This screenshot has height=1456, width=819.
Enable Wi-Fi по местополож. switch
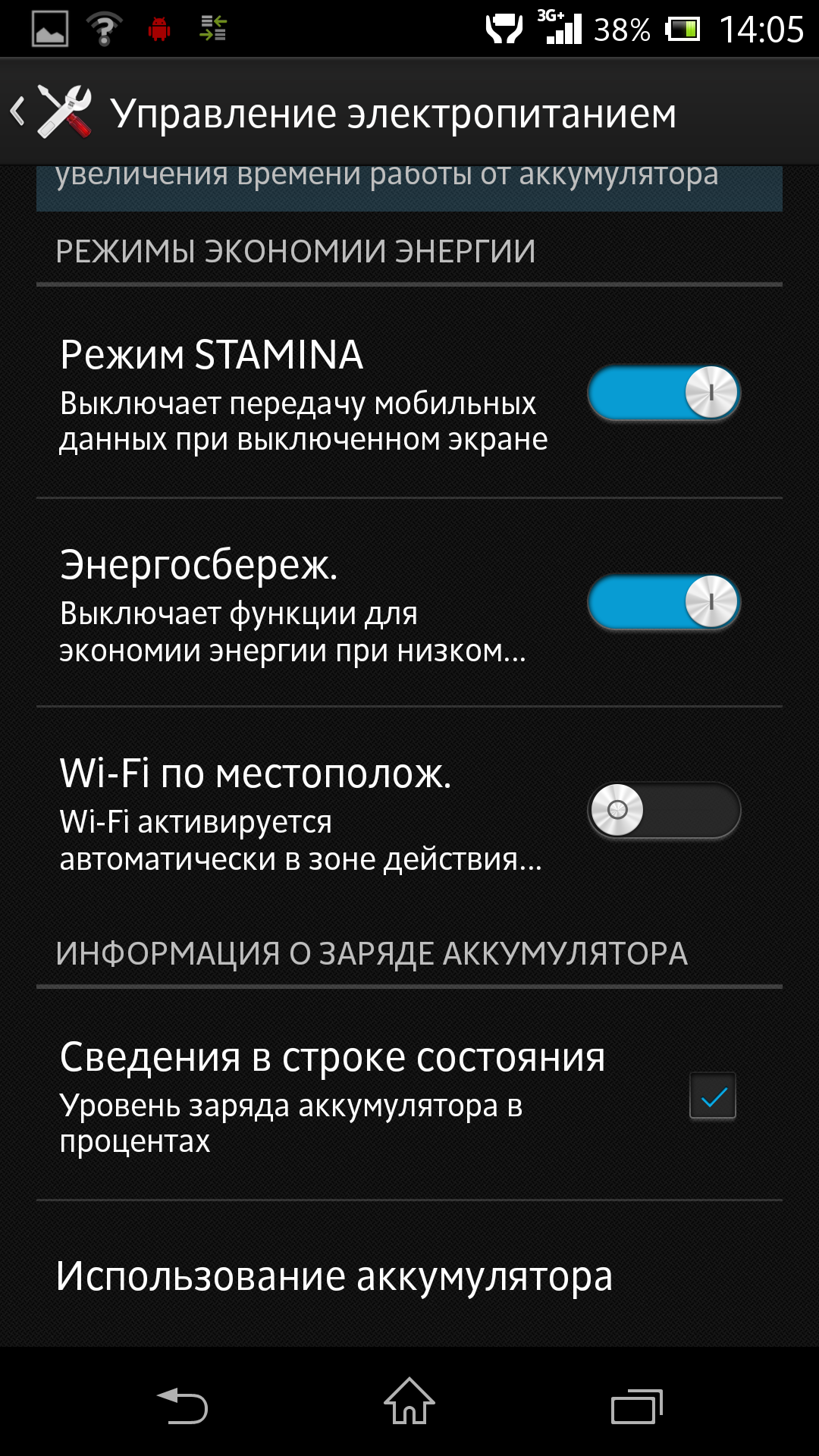(664, 811)
